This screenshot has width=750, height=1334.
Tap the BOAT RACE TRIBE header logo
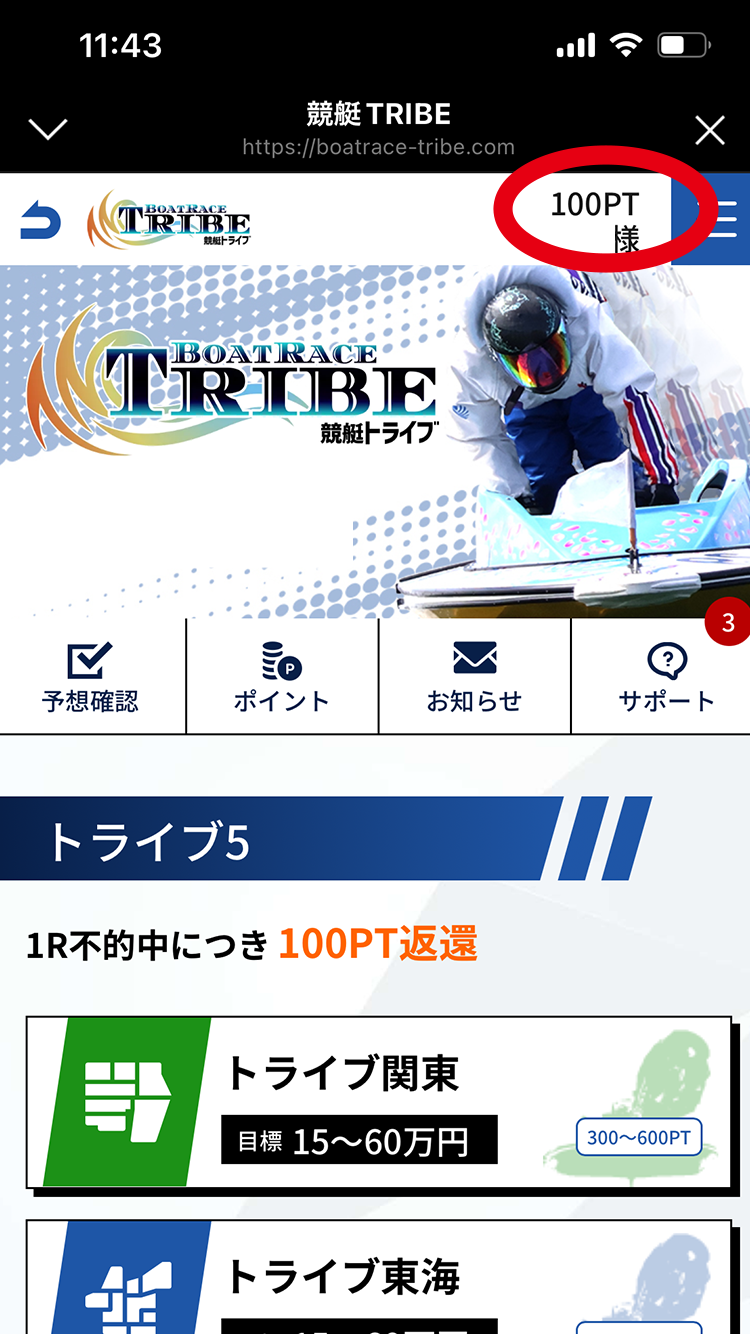[x=170, y=220]
